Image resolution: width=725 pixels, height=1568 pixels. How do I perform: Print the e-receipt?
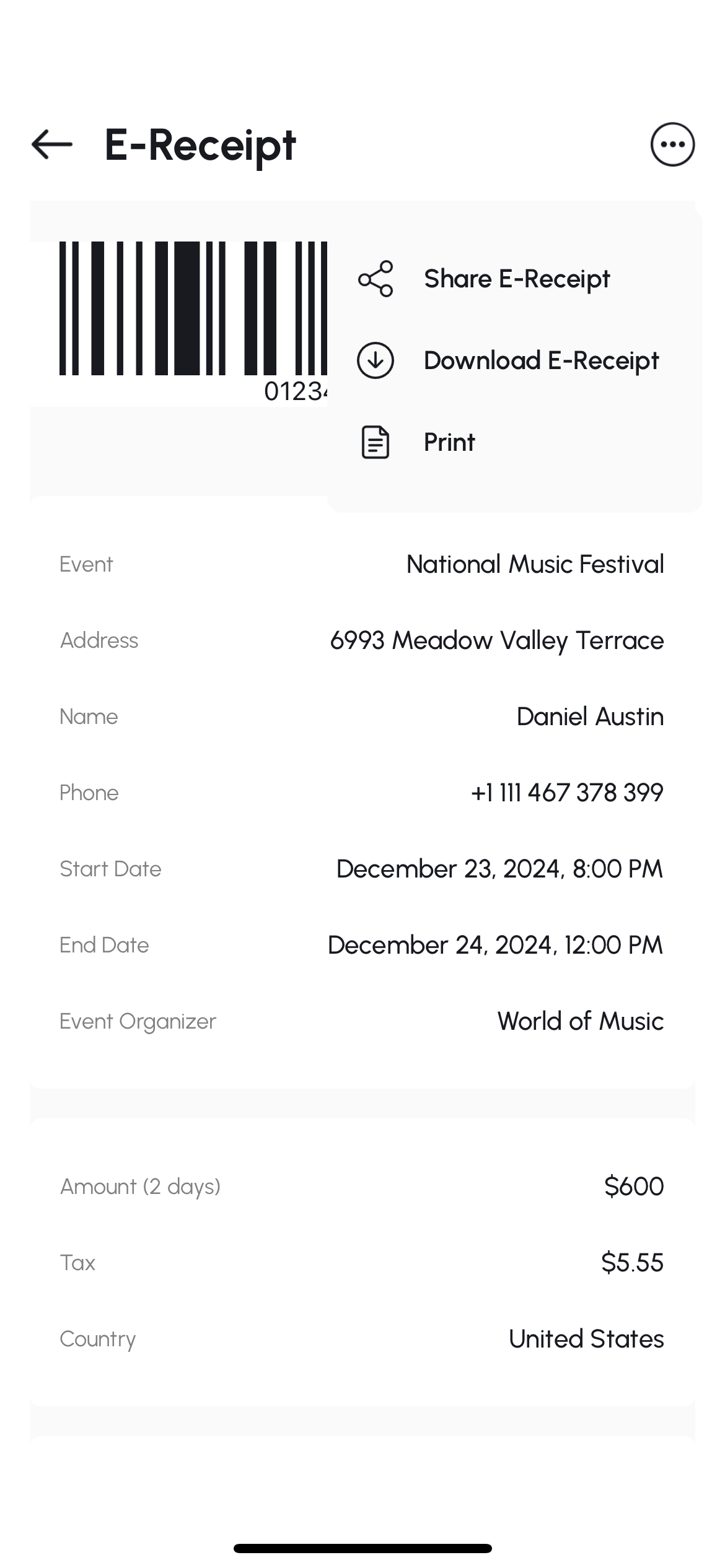[x=449, y=442]
